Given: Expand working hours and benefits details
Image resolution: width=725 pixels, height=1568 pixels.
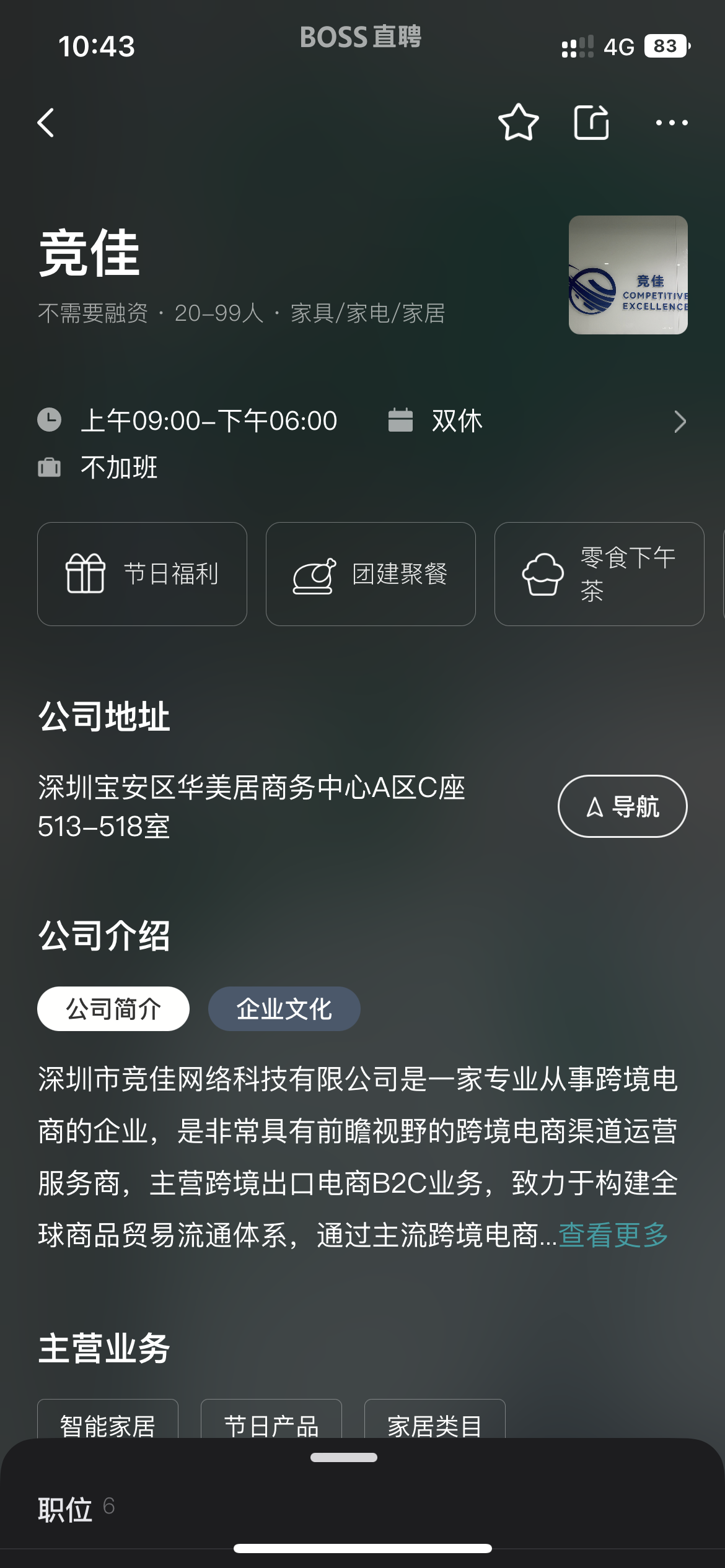Looking at the screenshot, I should point(679,422).
